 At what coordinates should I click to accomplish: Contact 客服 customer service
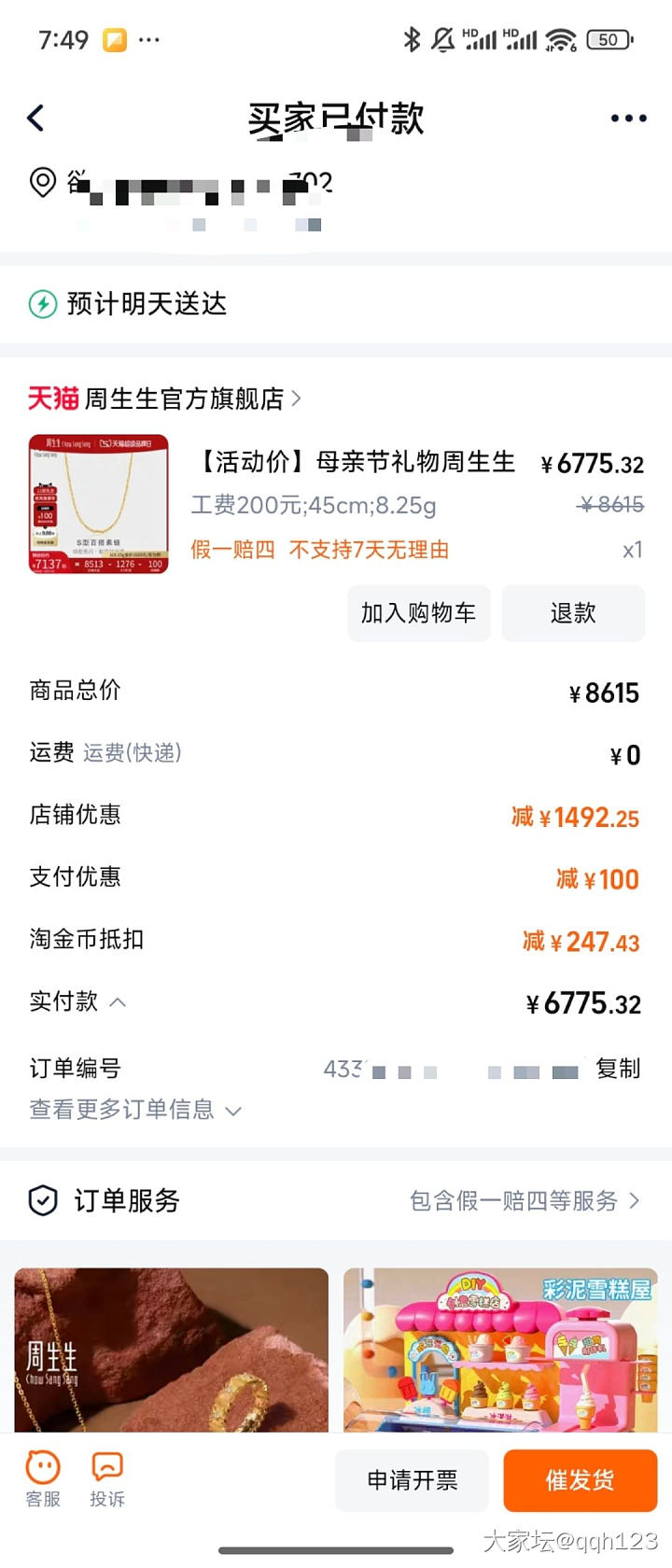pos(43,1479)
